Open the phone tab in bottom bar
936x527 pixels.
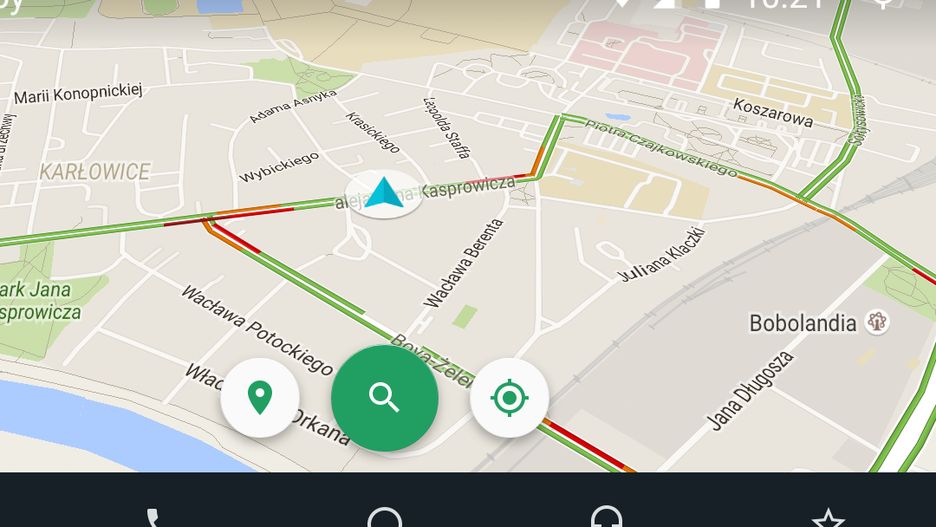pos(153,518)
